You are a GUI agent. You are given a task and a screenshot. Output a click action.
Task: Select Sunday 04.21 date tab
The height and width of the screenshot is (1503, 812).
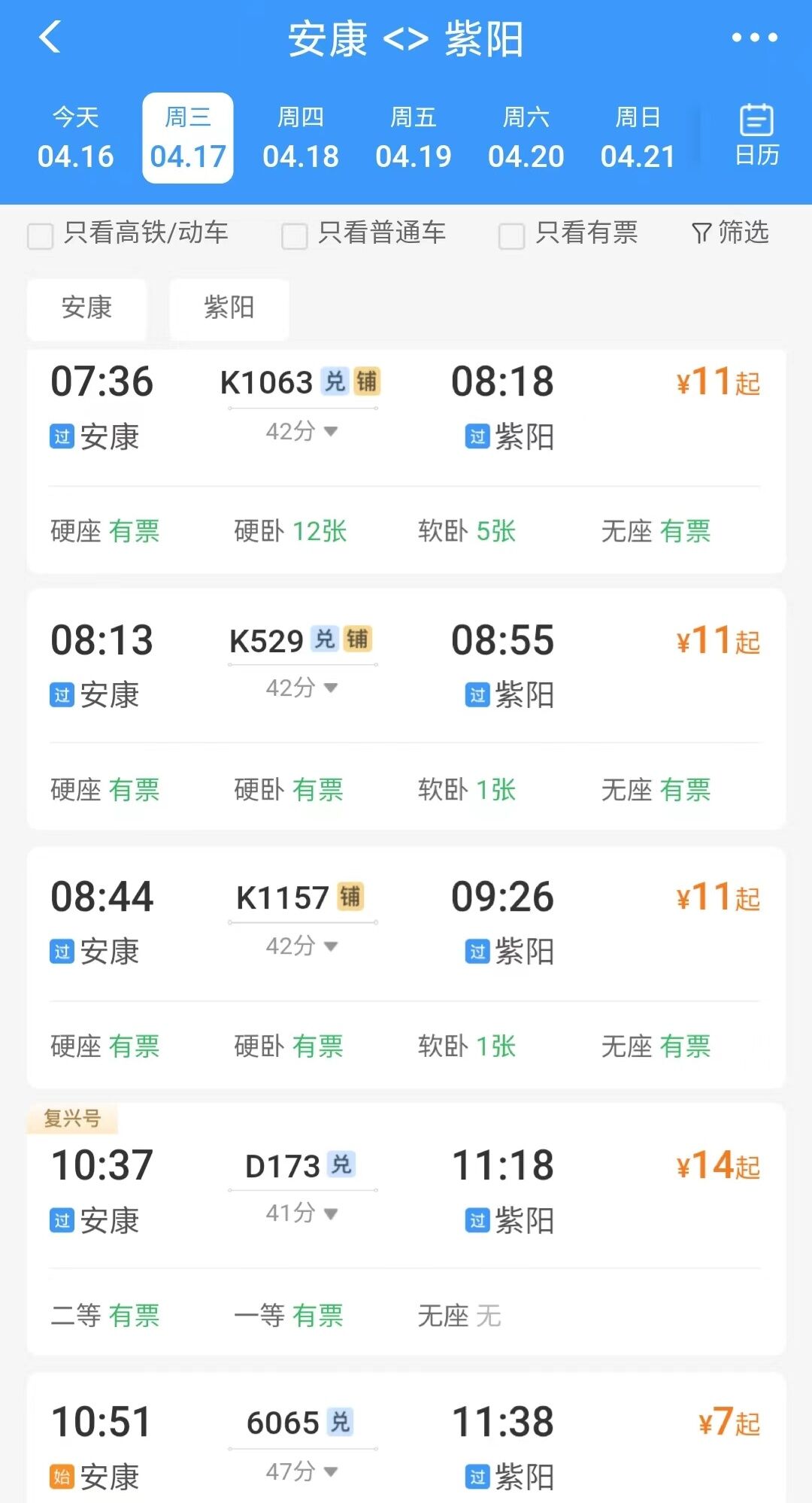pos(638,138)
